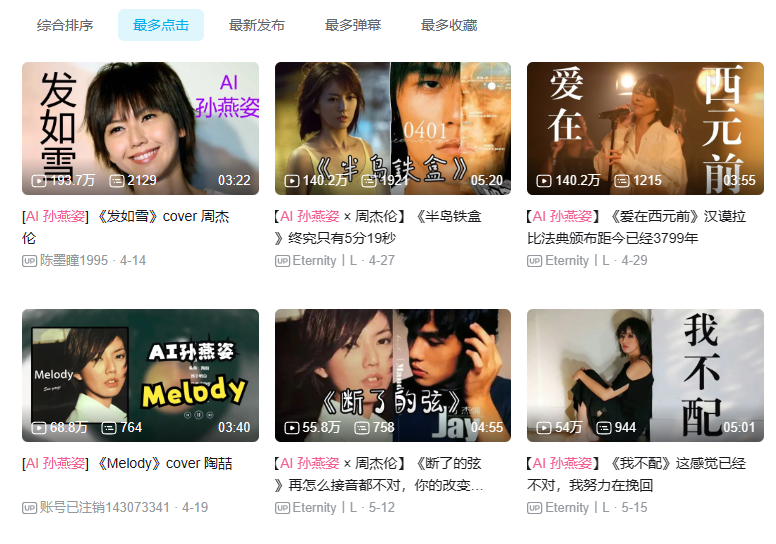This screenshot has height=544, width=776.
Task: Select the 最多点击 sort tab
Action: point(161,25)
